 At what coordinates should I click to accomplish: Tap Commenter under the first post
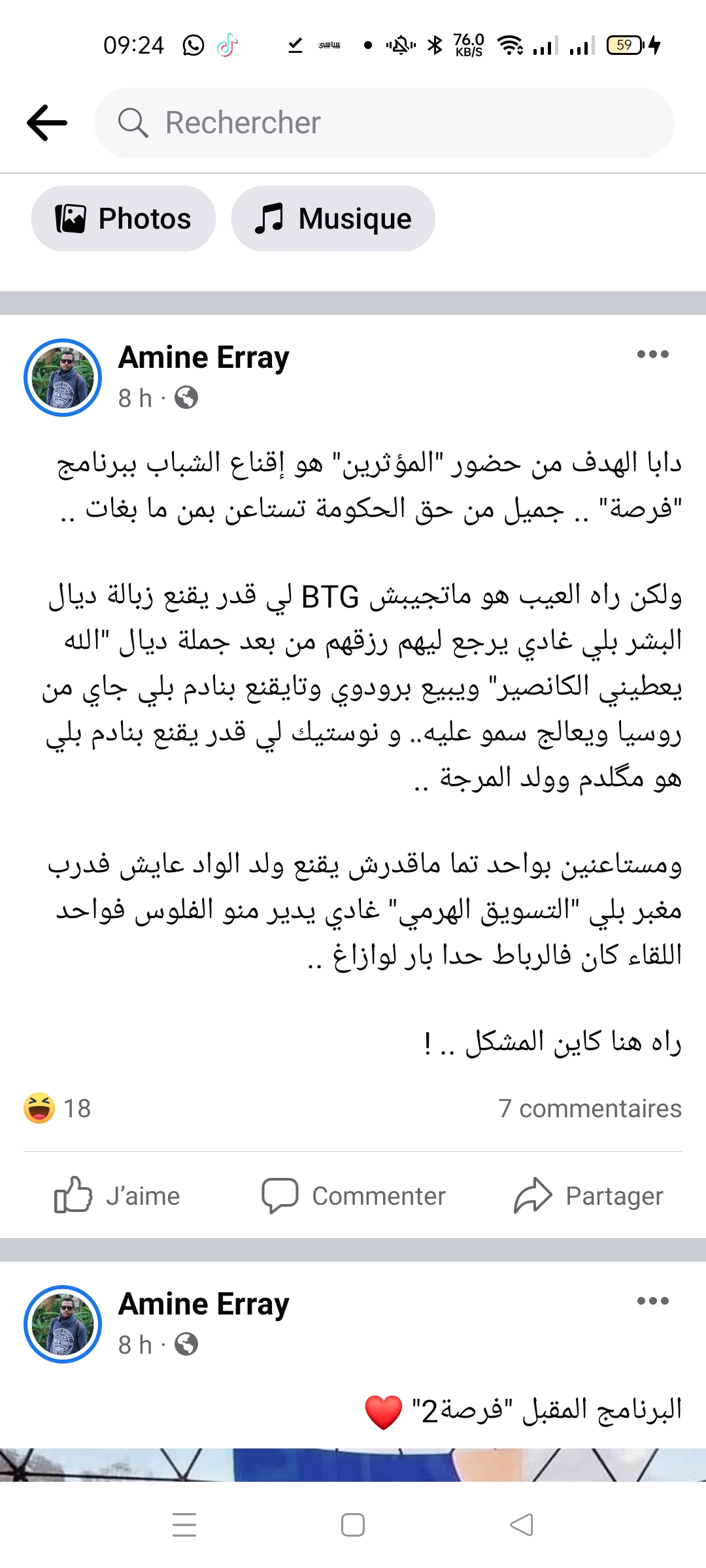click(x=354, y=1196)
